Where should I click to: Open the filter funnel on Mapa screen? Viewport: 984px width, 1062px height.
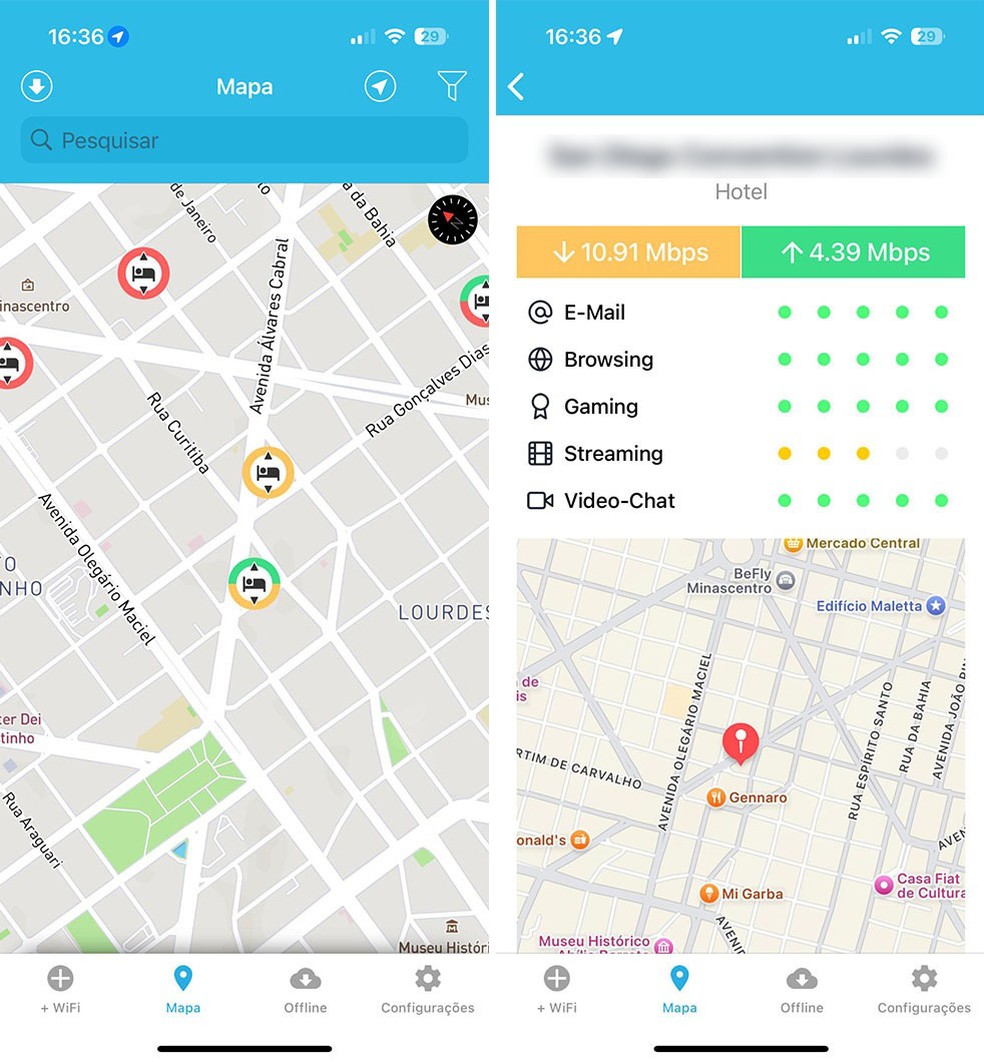tap(452, 87)
